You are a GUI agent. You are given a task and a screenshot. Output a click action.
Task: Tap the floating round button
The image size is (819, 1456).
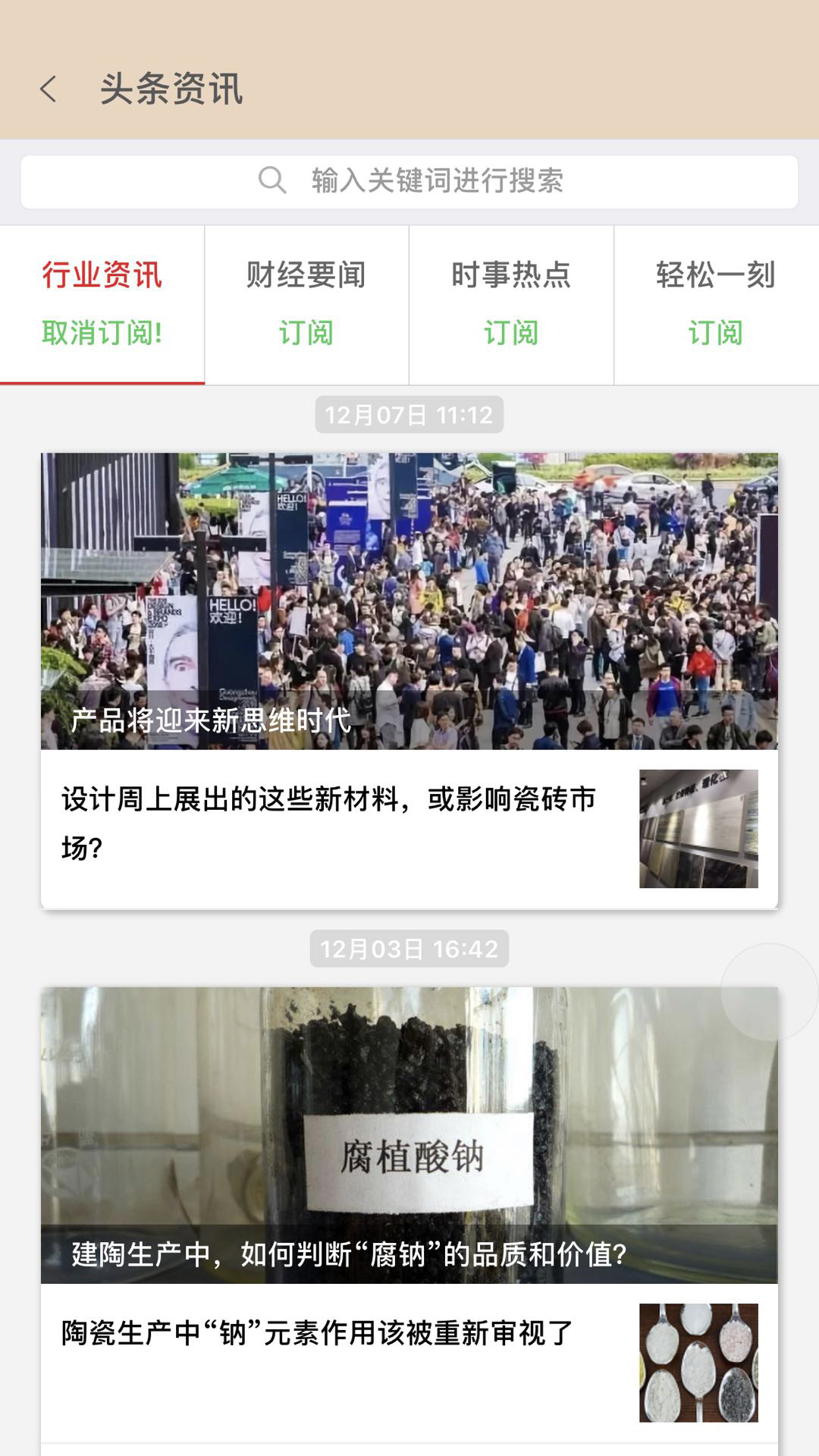pos(769,992)
